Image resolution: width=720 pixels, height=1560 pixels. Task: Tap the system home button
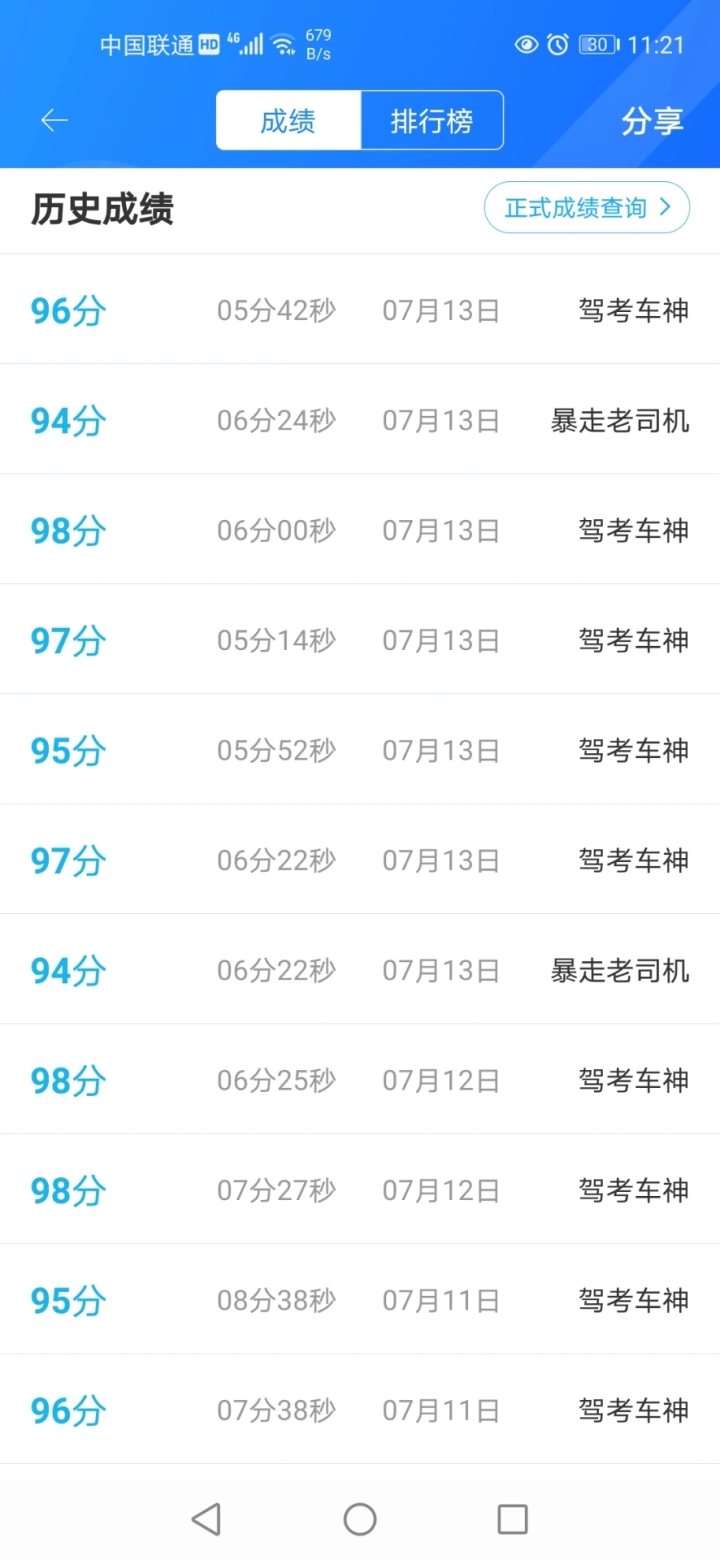(360, 1519)
